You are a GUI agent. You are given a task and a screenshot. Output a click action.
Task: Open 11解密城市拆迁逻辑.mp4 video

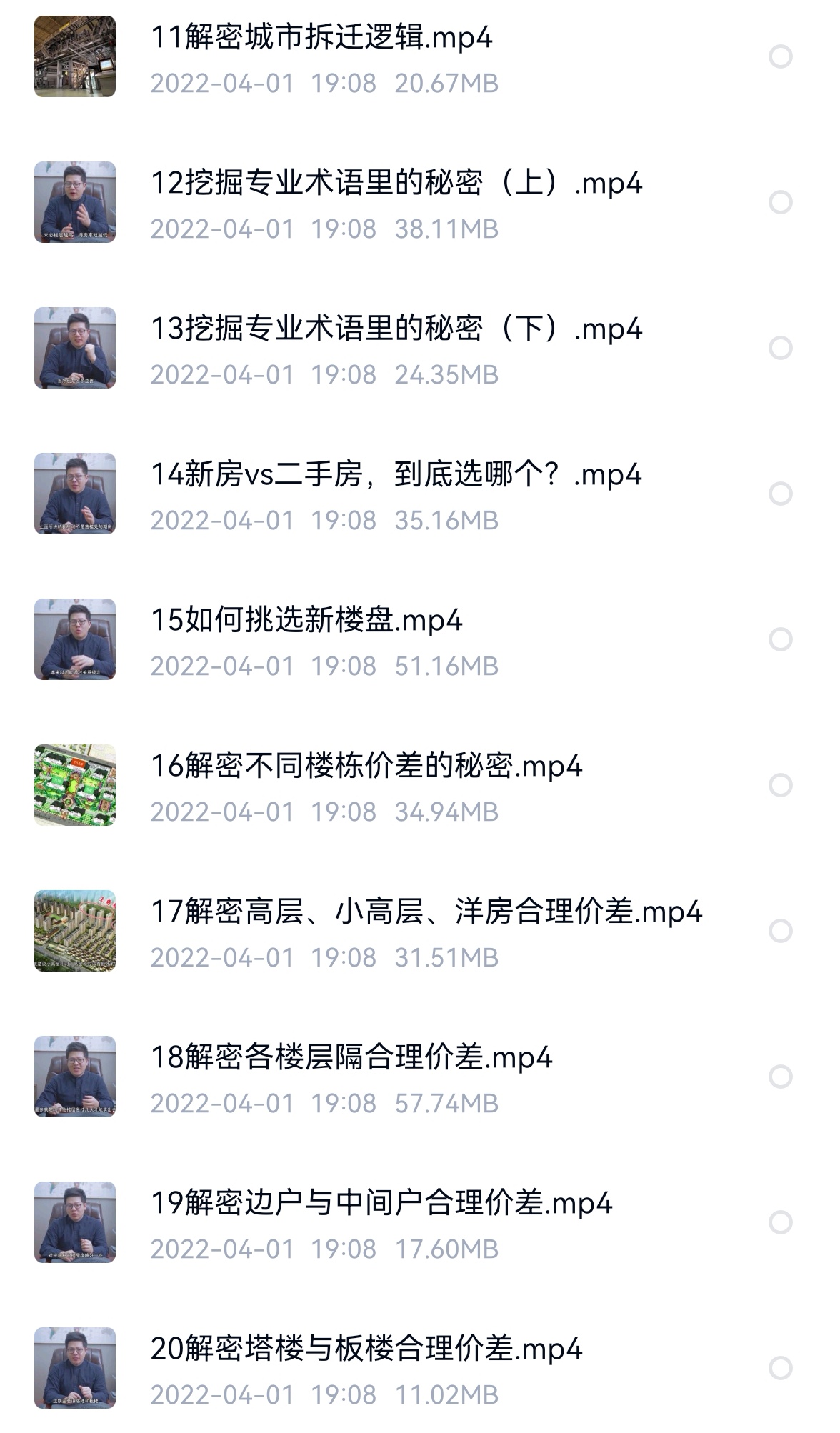coord(321,37)
